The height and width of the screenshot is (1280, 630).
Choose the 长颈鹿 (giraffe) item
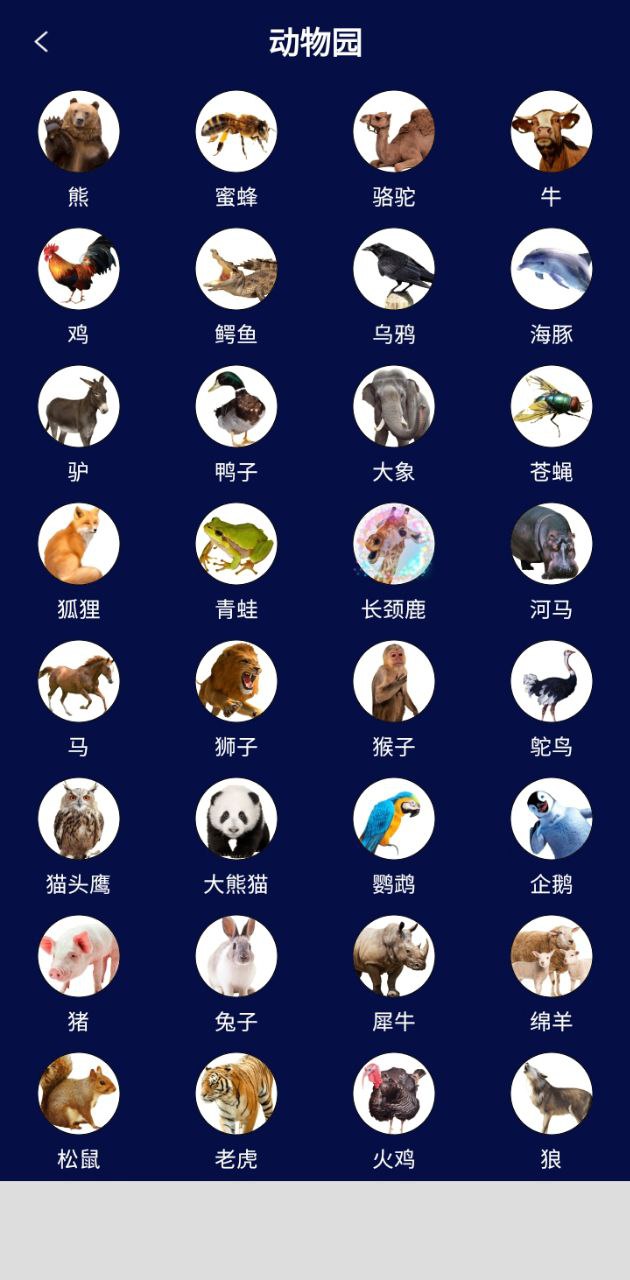pos(394,544)
